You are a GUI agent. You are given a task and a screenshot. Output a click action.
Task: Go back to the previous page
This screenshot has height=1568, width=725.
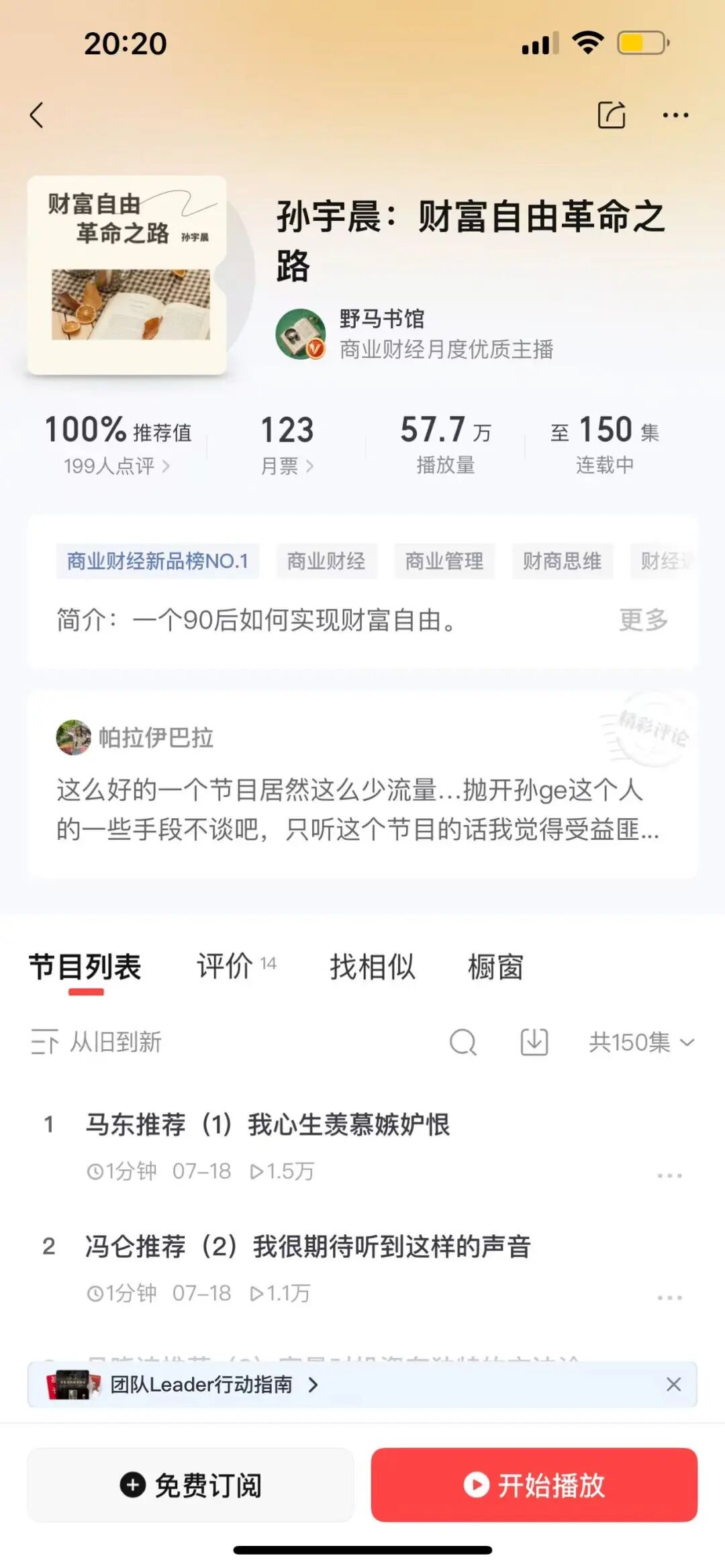point(37,115)
